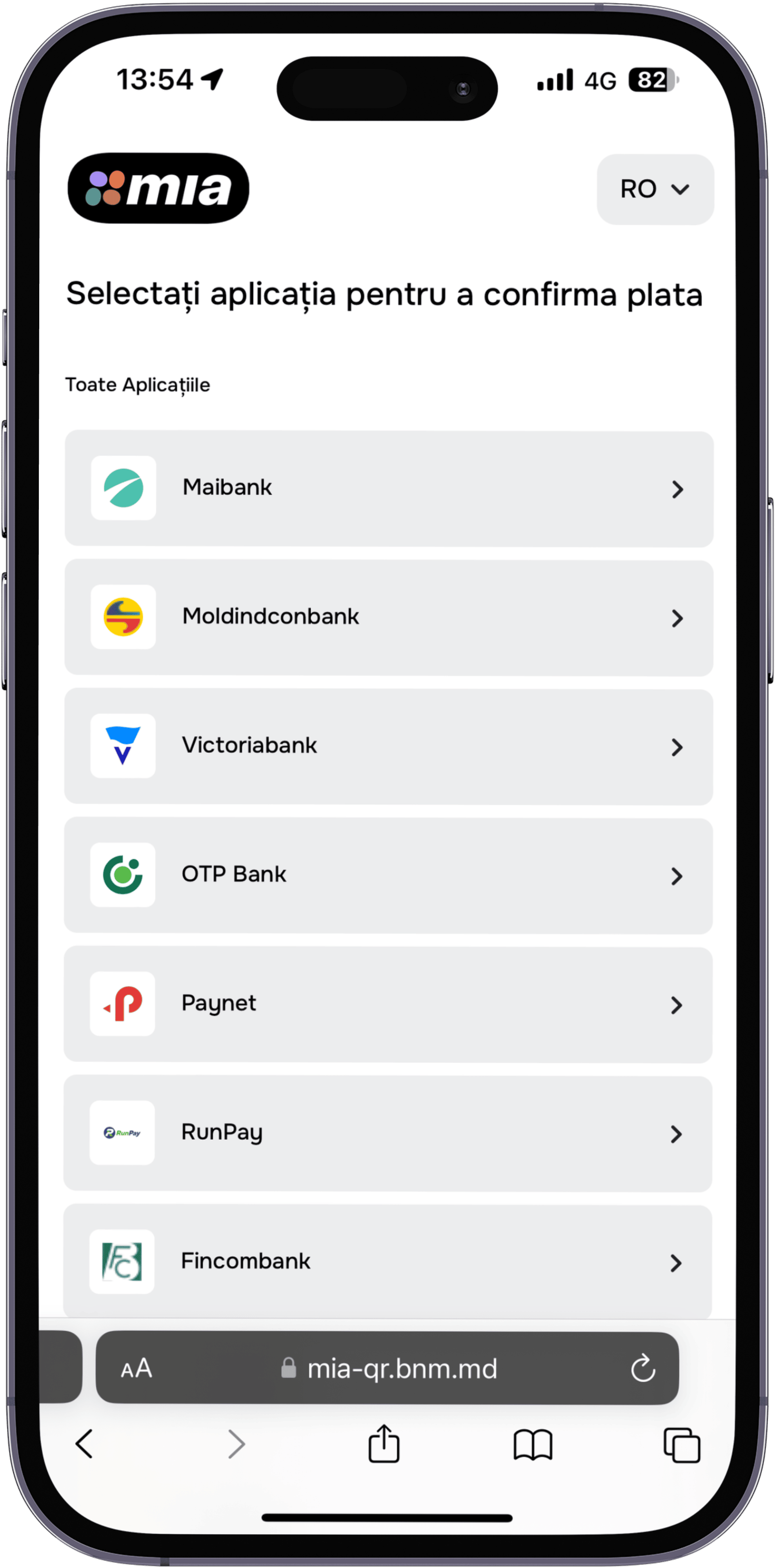Choose Moldindconbank app

388,617
